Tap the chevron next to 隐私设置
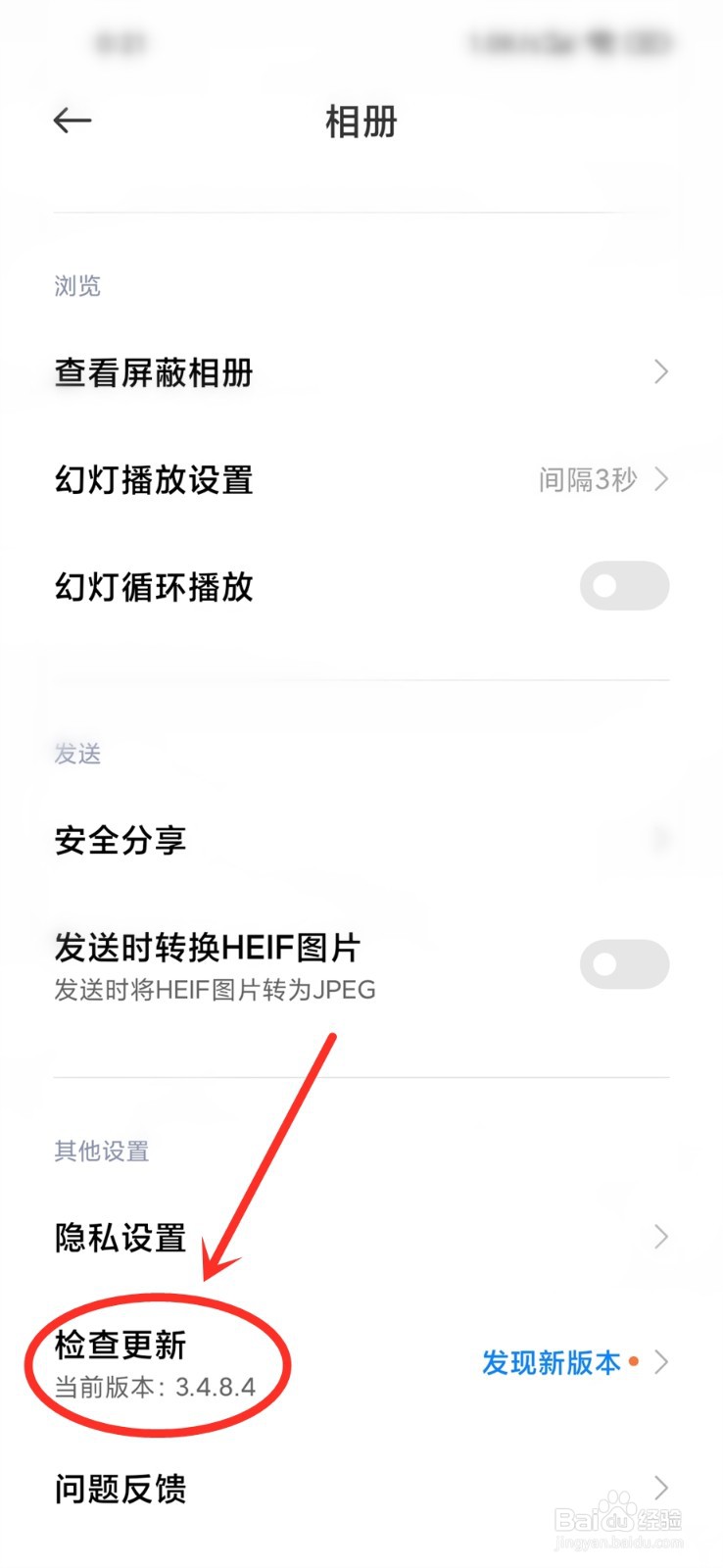Screen dimensions: 723x1568 [660, 1238]
